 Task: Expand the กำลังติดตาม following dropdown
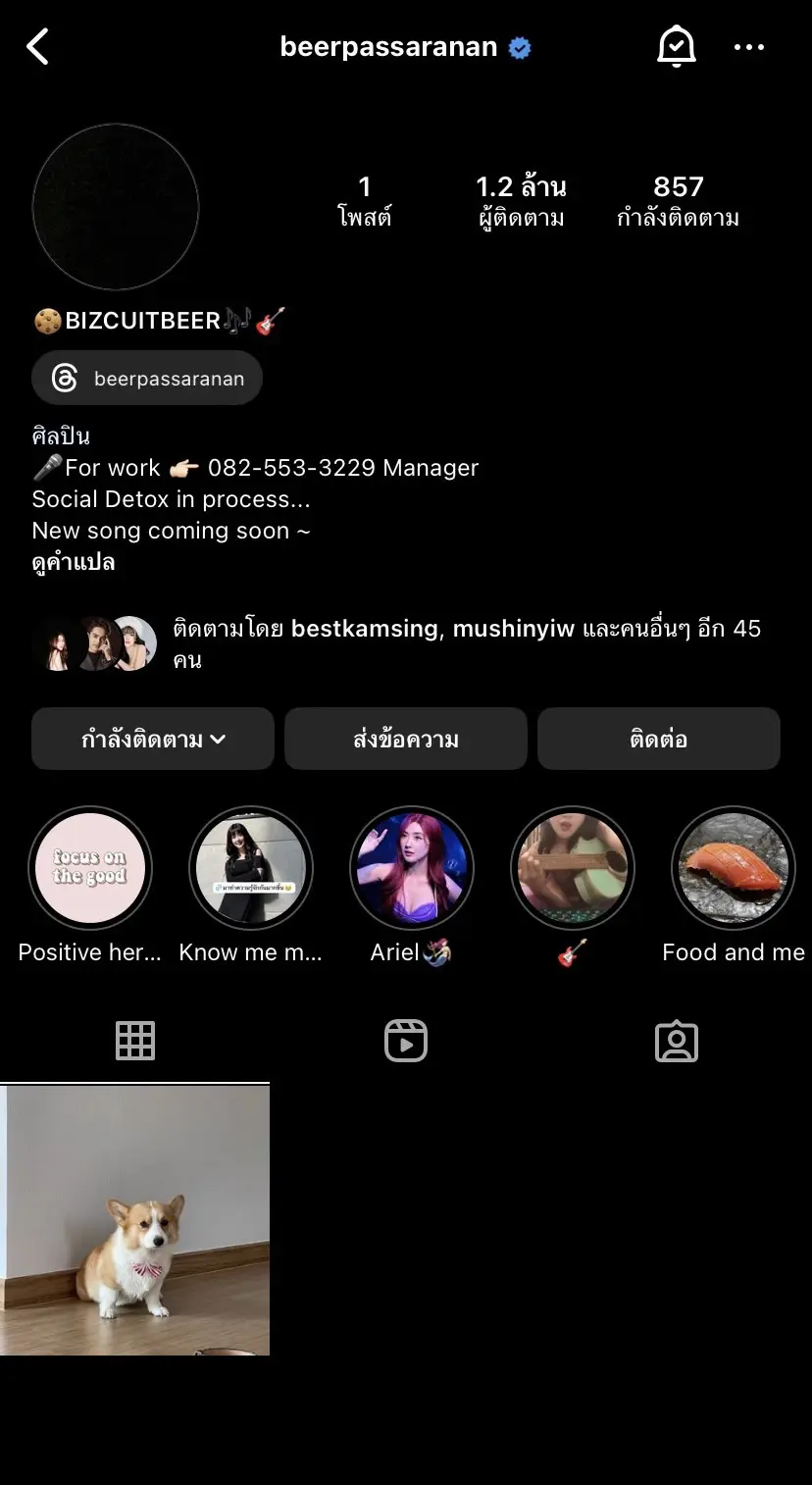[x=153, y=740]
